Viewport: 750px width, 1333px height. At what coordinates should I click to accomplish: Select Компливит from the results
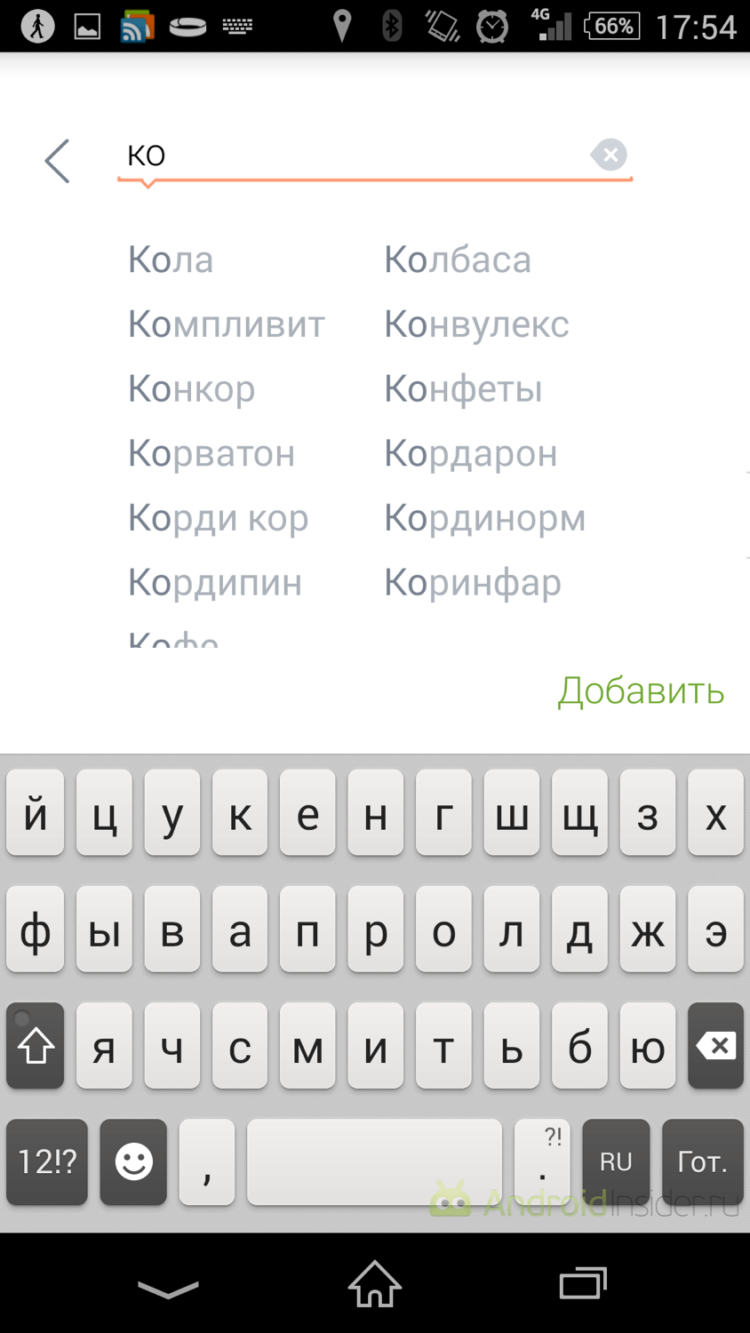coord(225,323)
